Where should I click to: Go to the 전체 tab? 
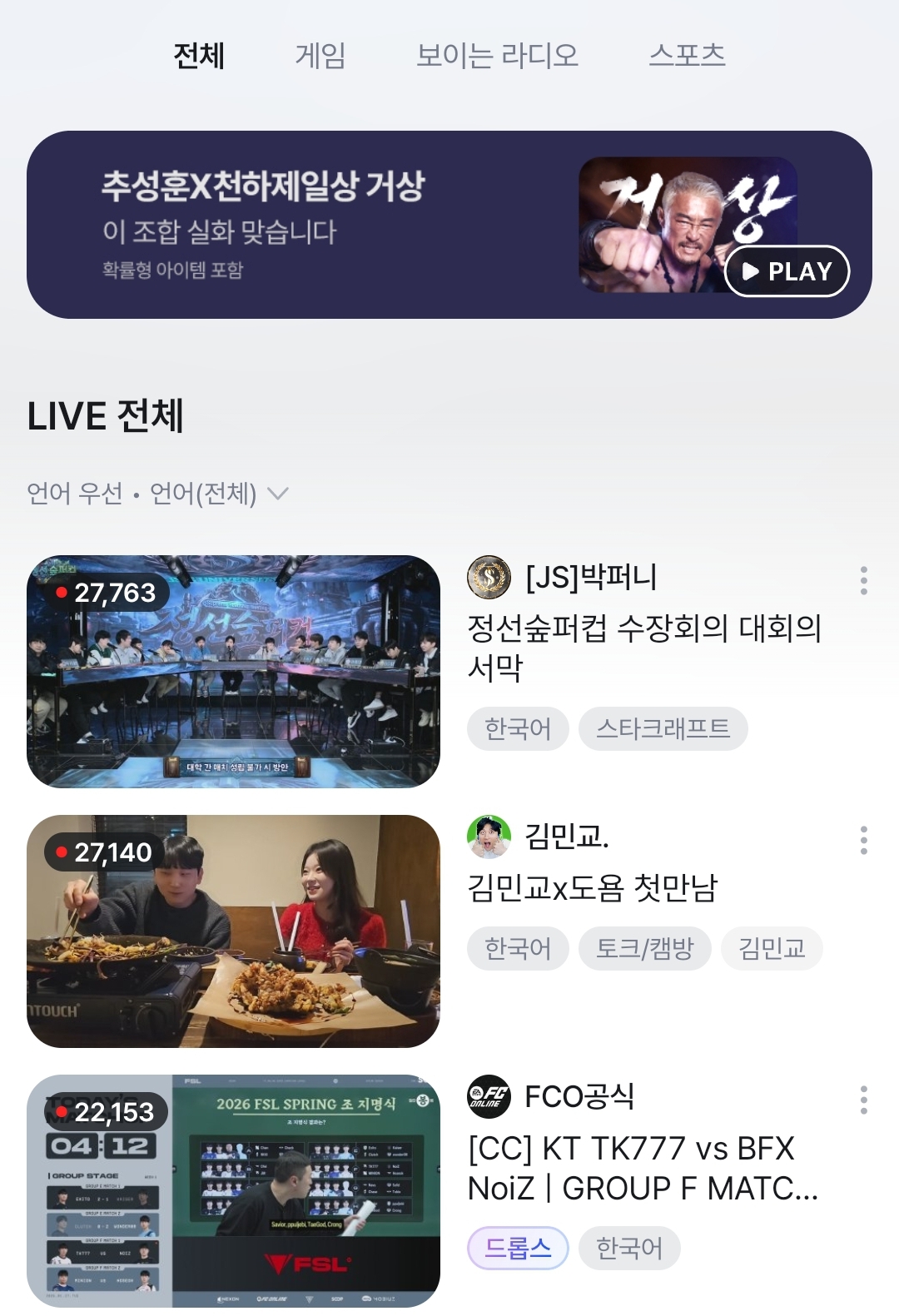(x=199, y=56)
